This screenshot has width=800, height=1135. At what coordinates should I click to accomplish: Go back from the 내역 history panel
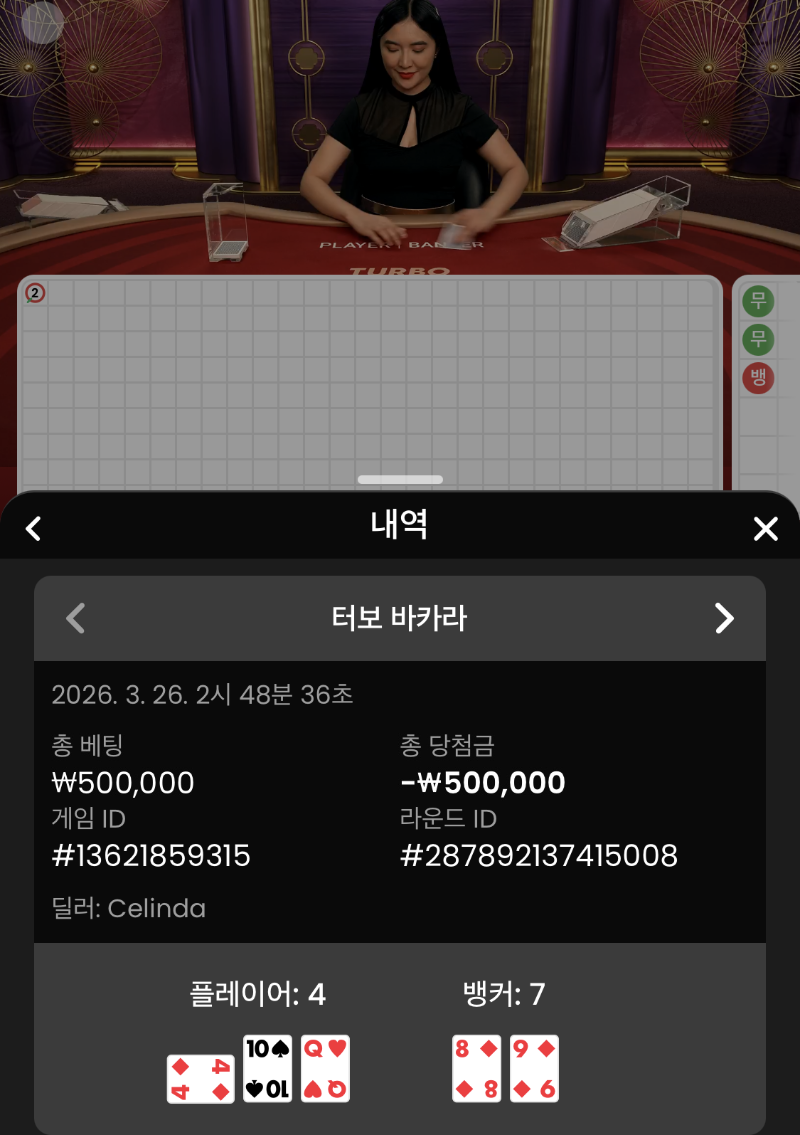click(x=34, y=528)
